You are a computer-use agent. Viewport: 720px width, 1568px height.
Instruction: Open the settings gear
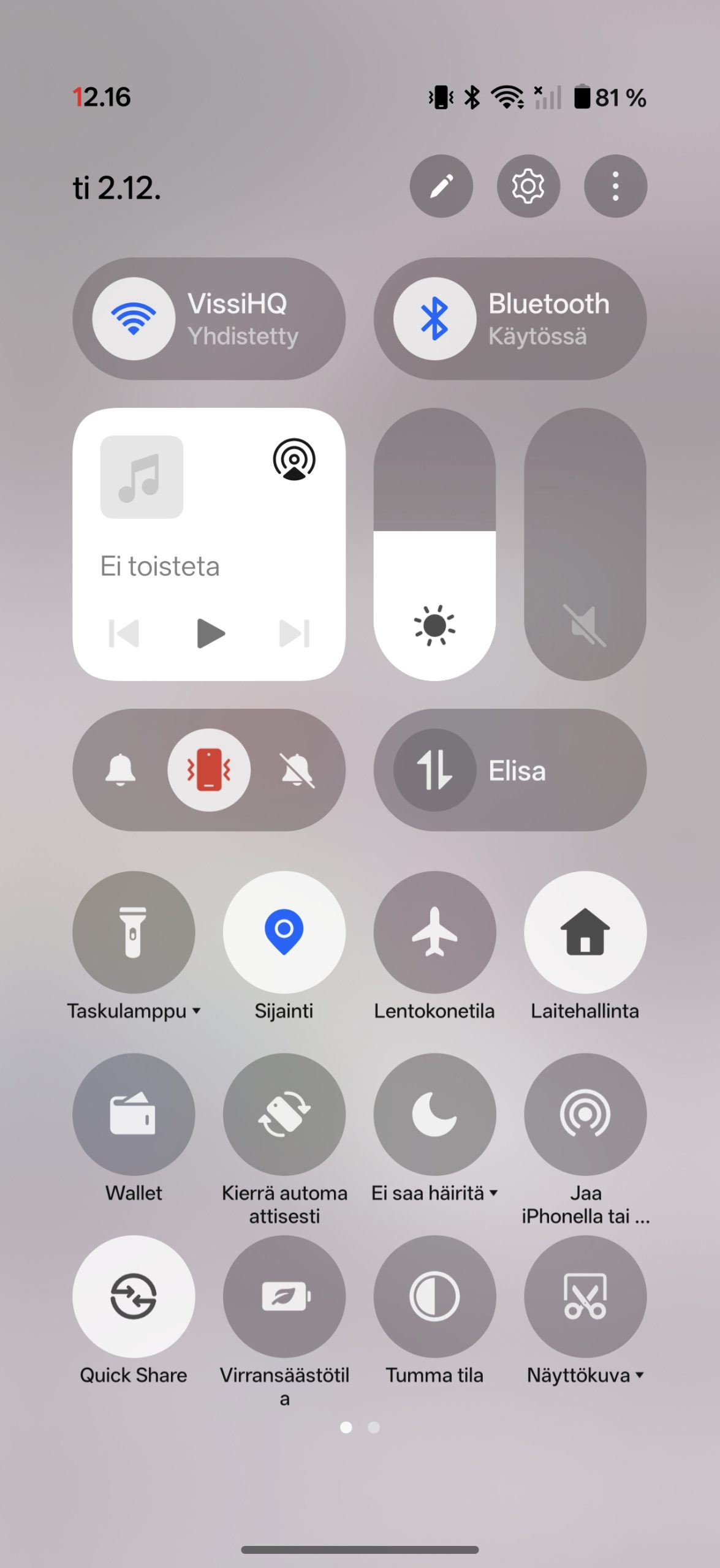click(x=528, y=186)
